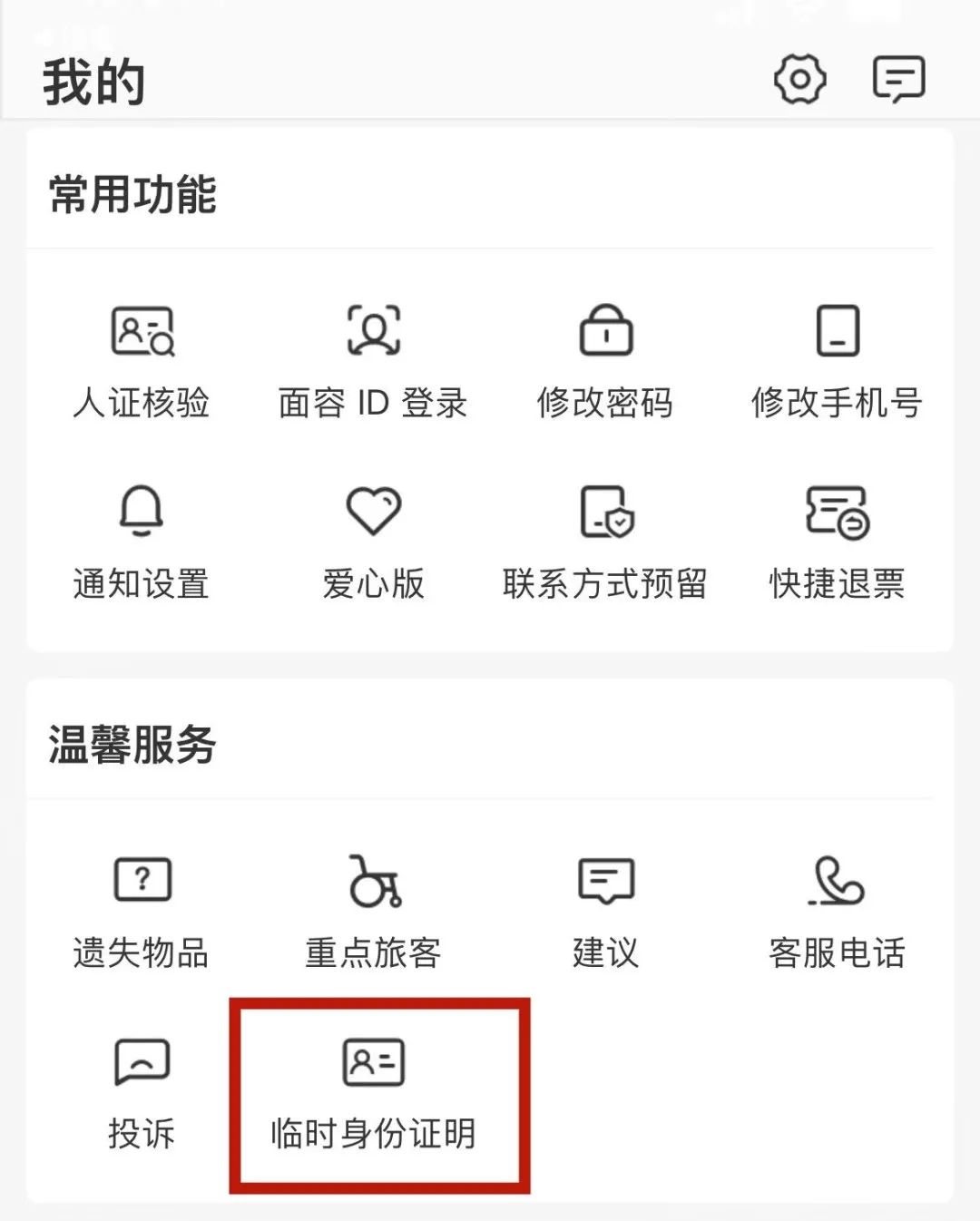980x1221 pixels.
Task: Open the settings gear icon
Action: point(799,79)
